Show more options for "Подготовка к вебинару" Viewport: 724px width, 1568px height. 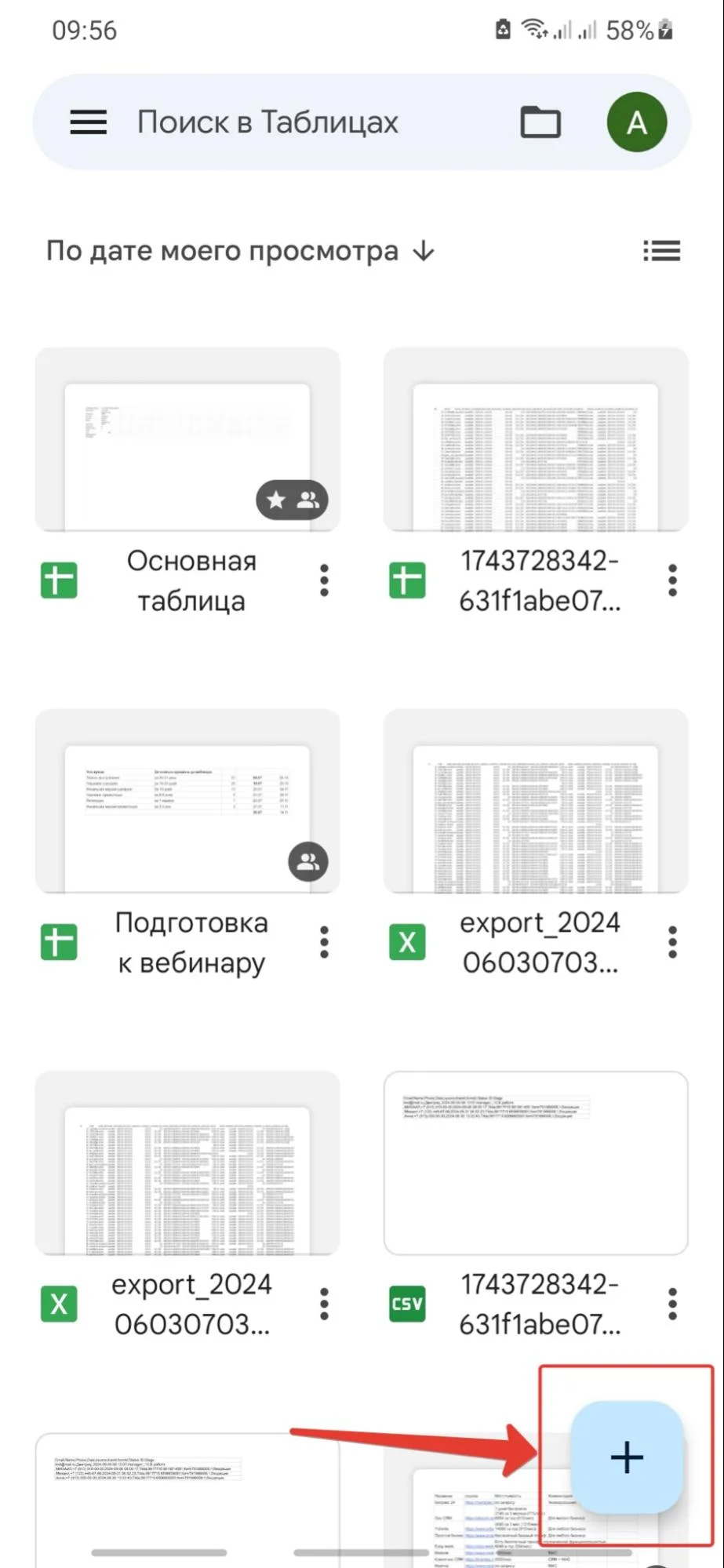click(324, 942)
